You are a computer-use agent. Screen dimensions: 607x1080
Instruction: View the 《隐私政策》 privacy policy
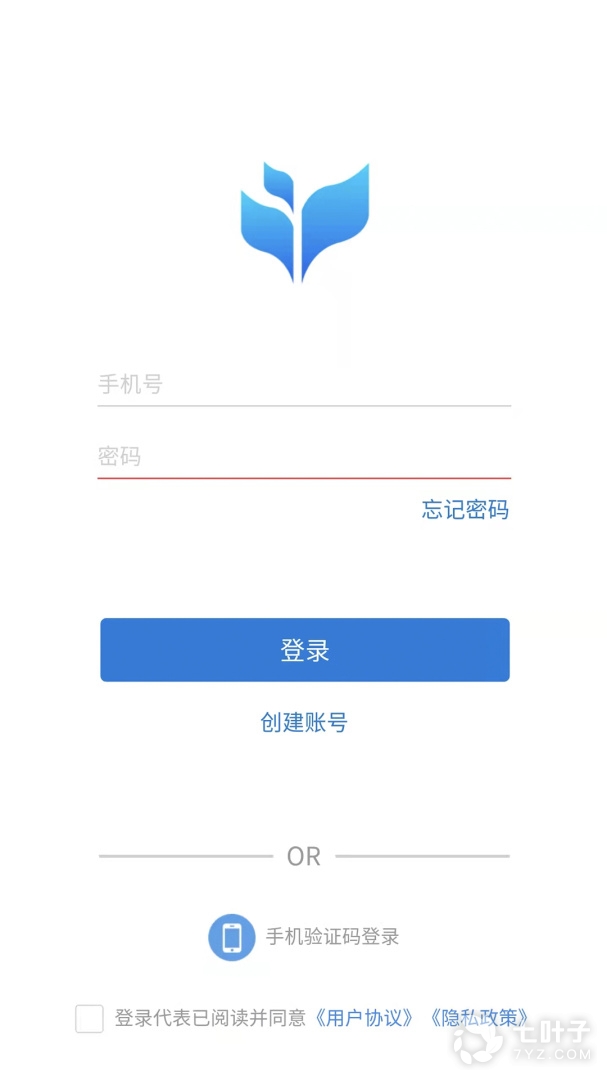coord(479,1018)
